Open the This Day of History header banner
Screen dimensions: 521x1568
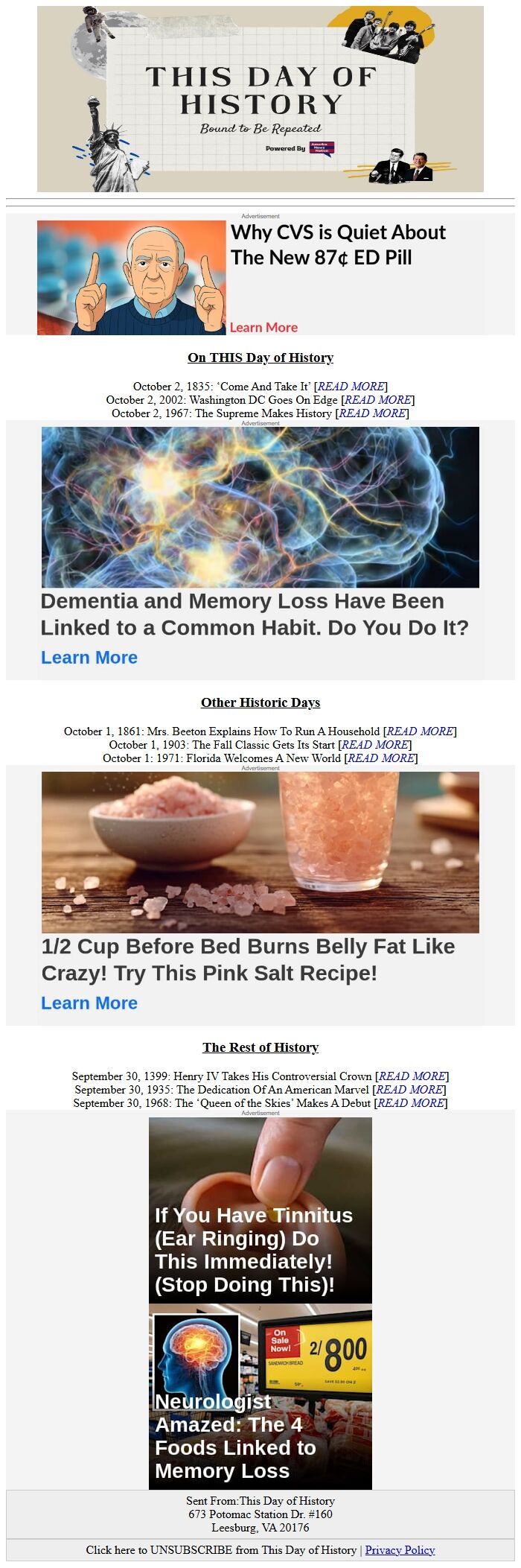point(260,99)
